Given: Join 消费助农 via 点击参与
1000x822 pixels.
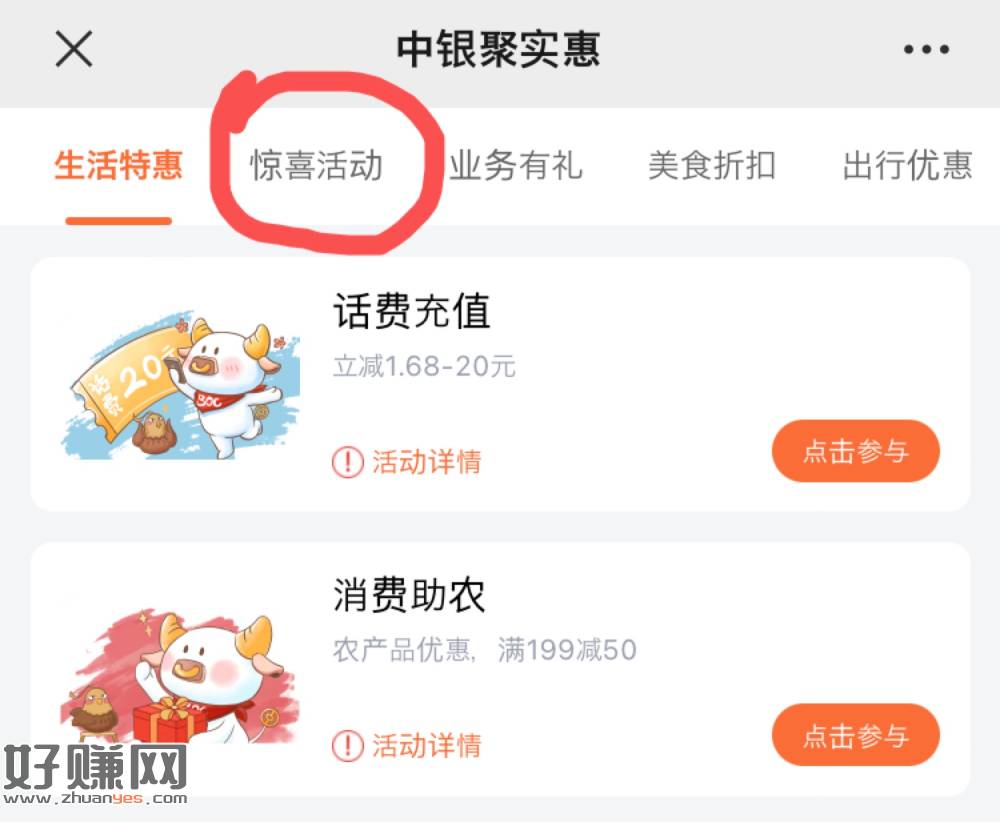Looking at the screenshot, I should point(855,736).
